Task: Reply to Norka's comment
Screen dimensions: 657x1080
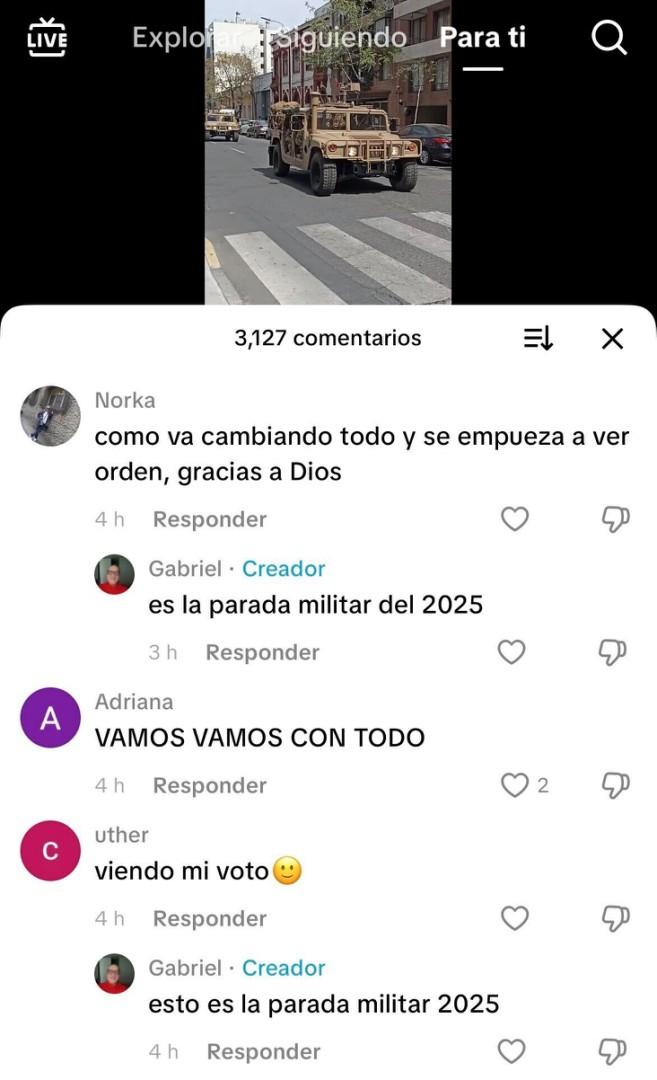Action: coord(209,519)
